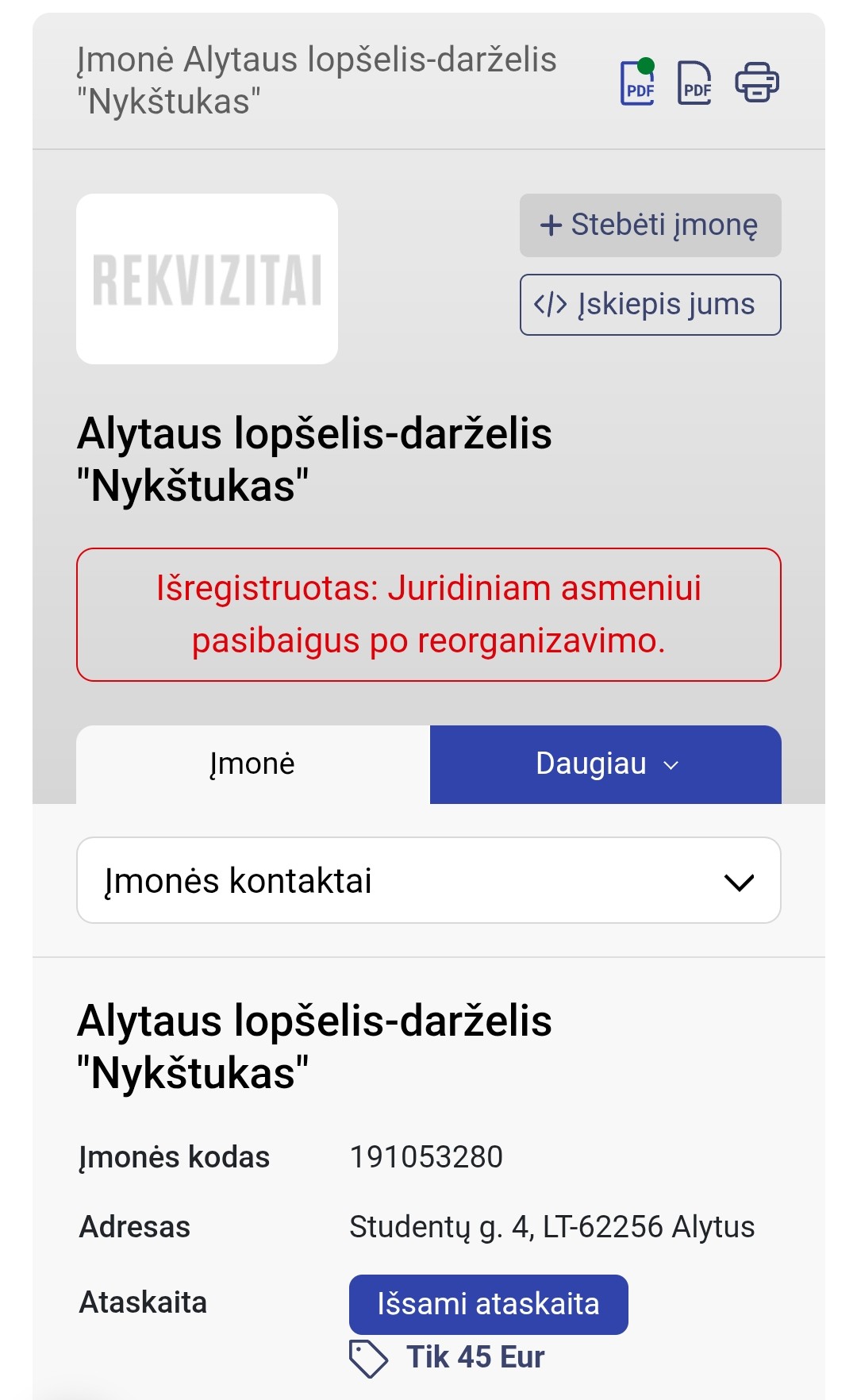
Task: Order the Išsami ataskaita report
Action: pos(488,1304)
